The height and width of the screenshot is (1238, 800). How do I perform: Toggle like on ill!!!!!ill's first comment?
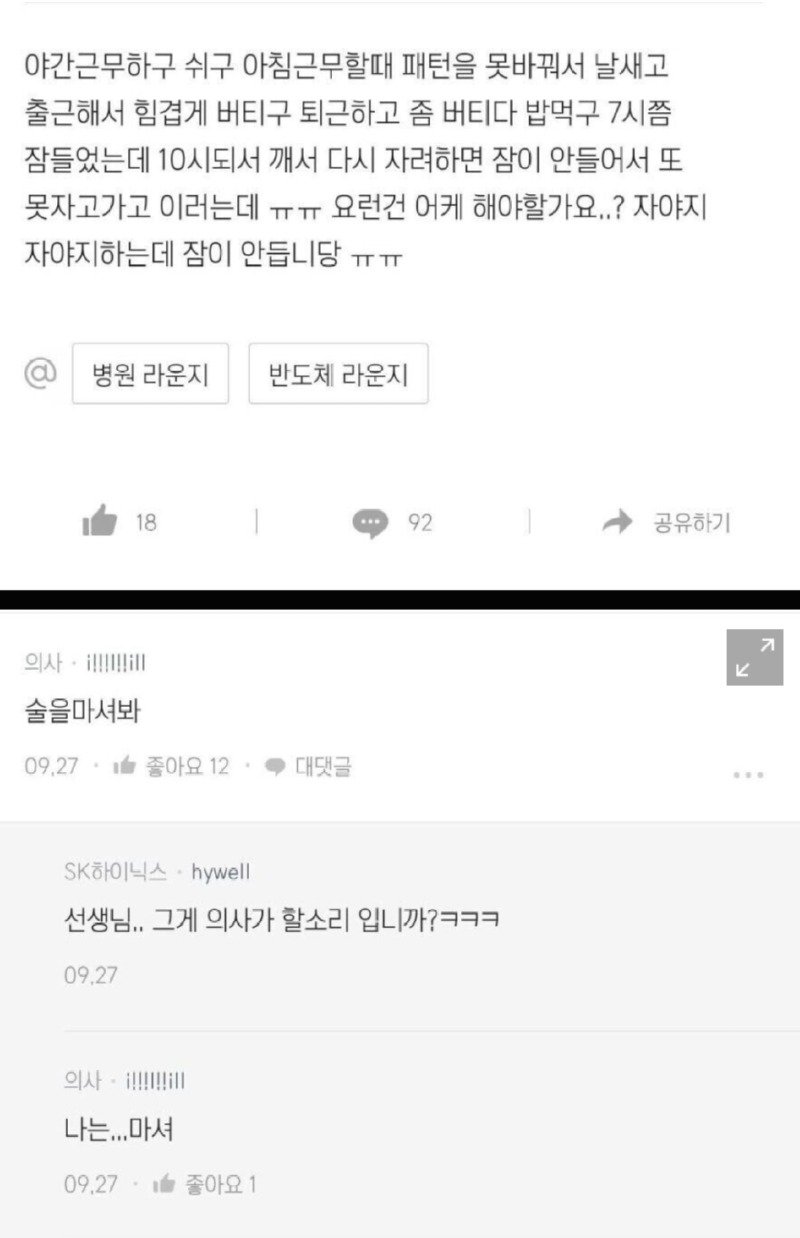[x=122, y=766]
